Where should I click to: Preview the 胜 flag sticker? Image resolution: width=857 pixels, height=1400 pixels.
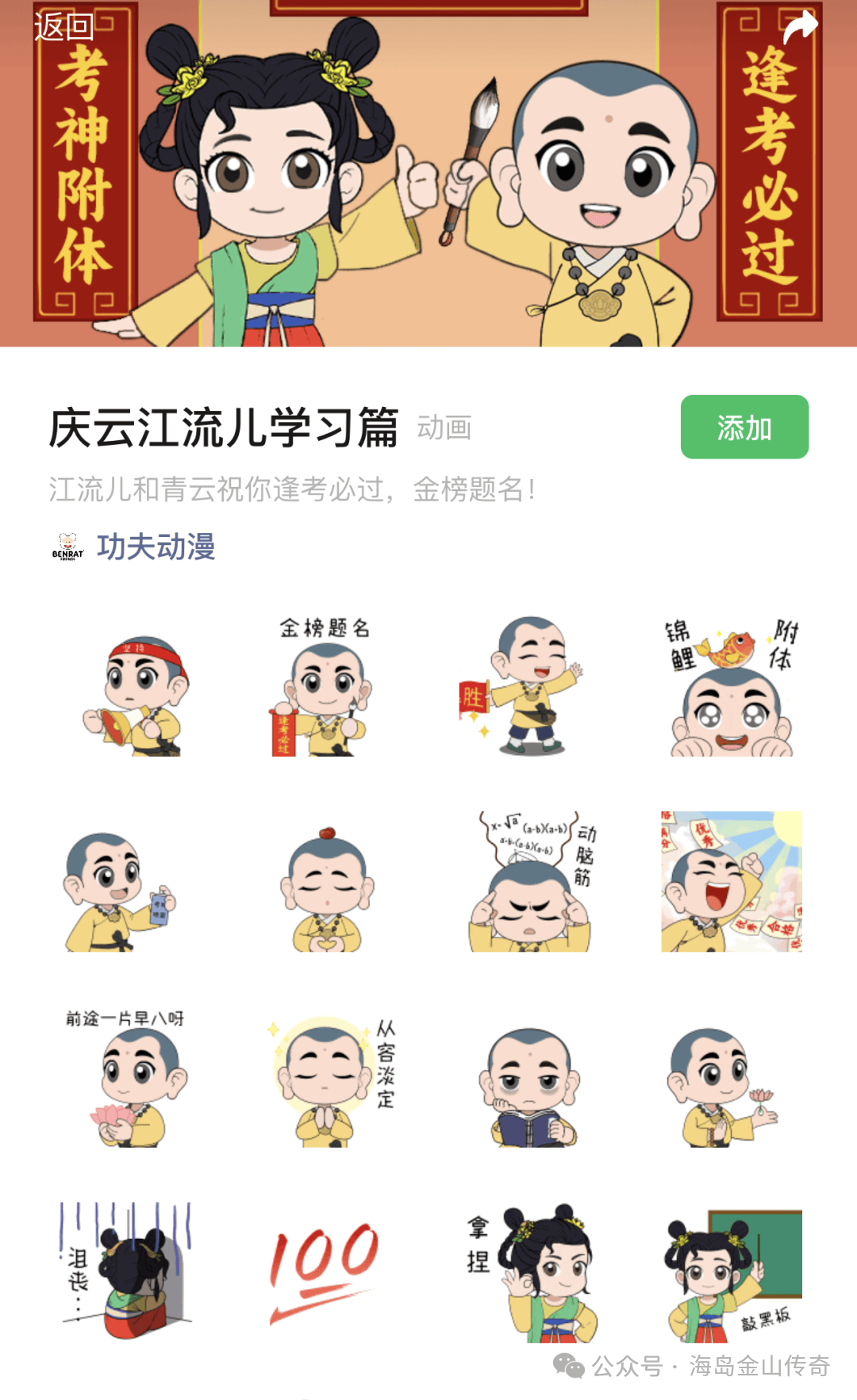[x=524, y=686]
